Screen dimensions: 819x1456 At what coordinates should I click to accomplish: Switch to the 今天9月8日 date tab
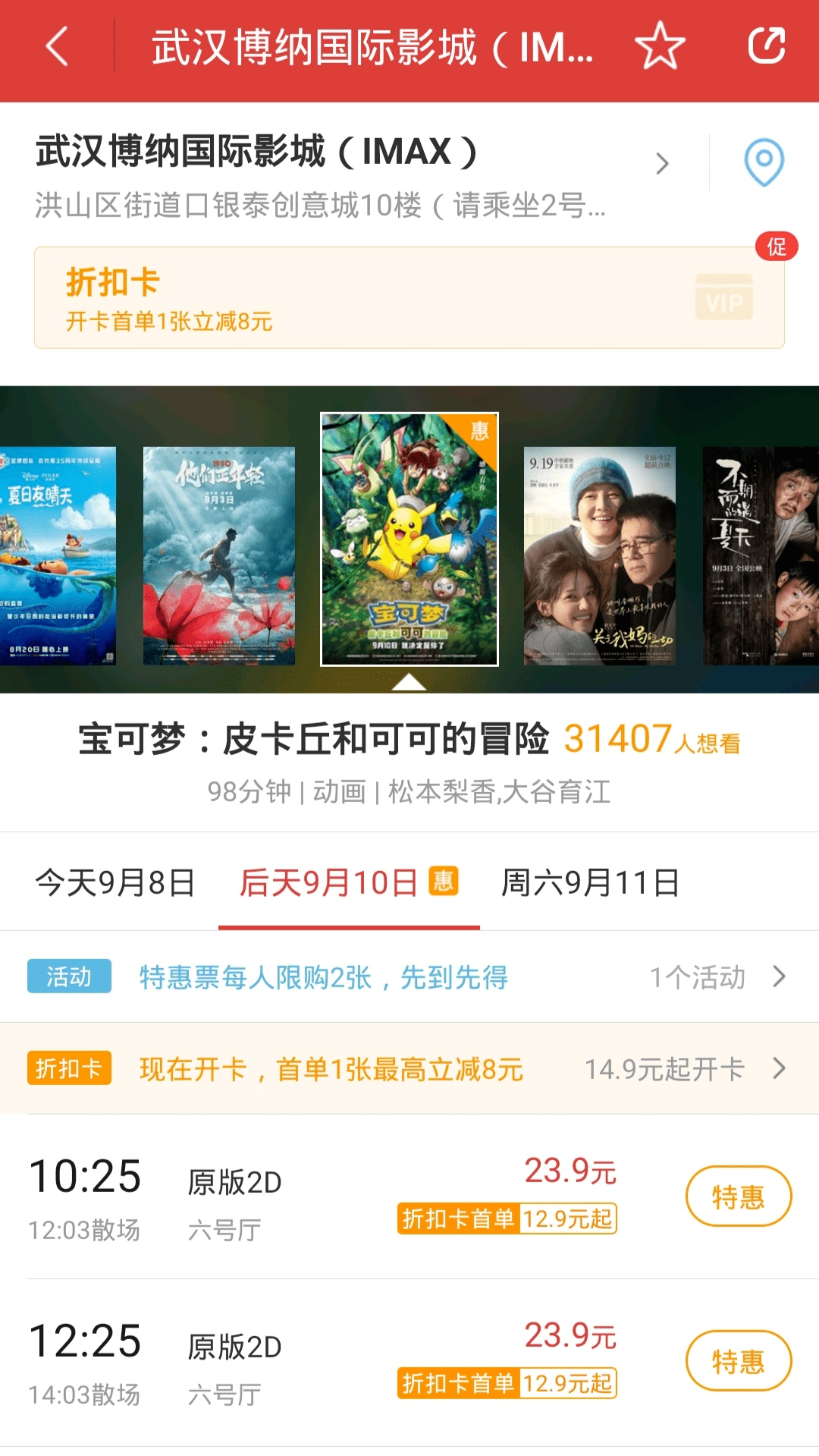click(x=115, y=883)
